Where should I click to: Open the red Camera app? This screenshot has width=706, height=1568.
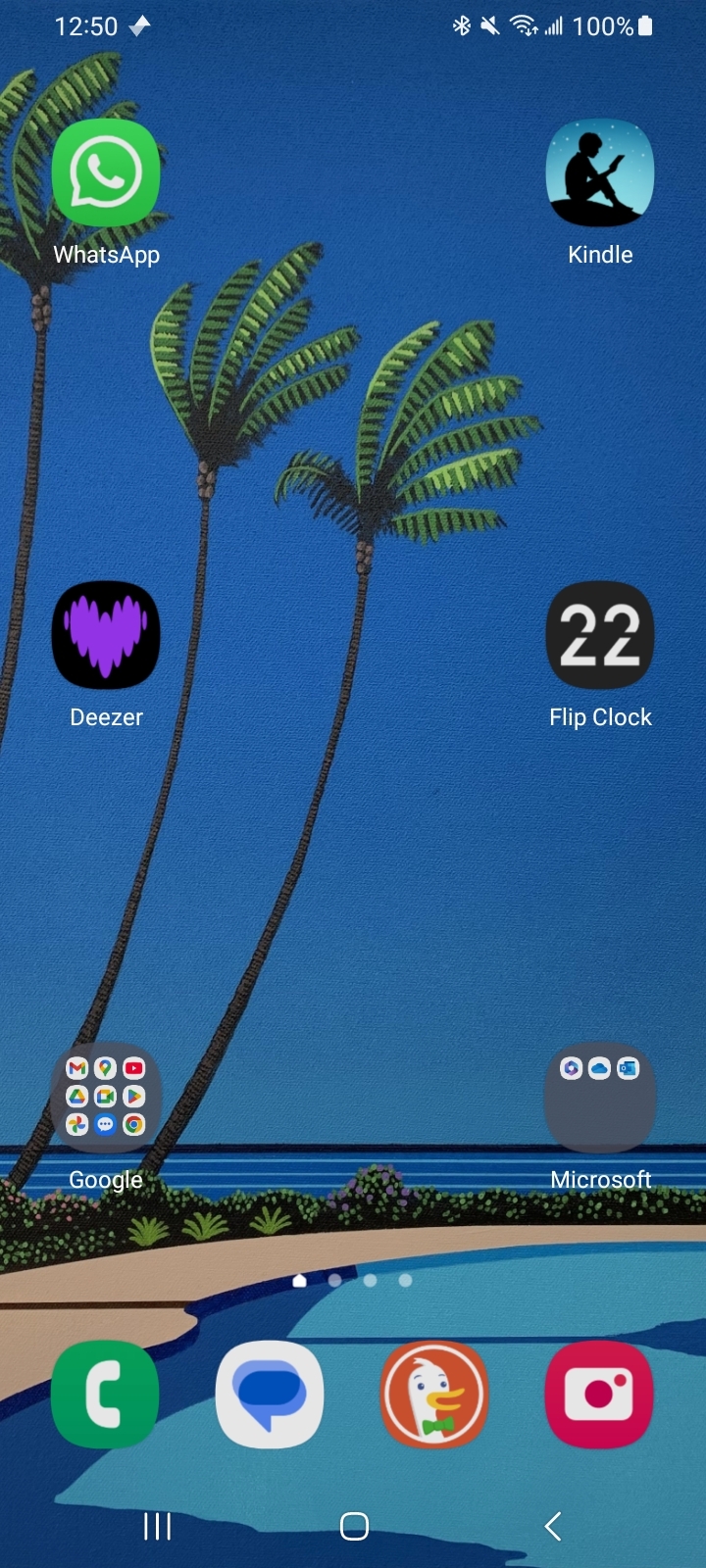(599, 1394)
